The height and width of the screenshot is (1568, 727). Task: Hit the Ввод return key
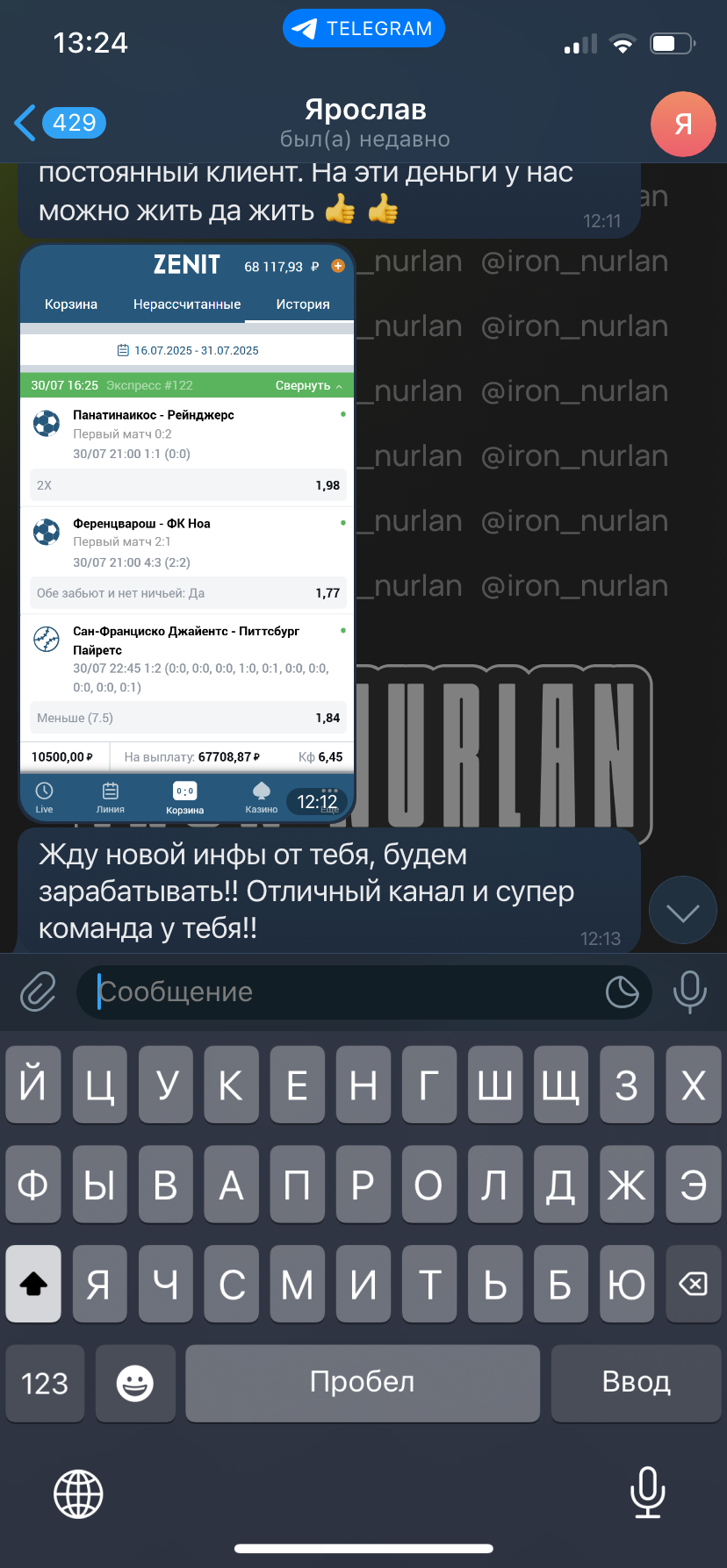pos(637,1383)
